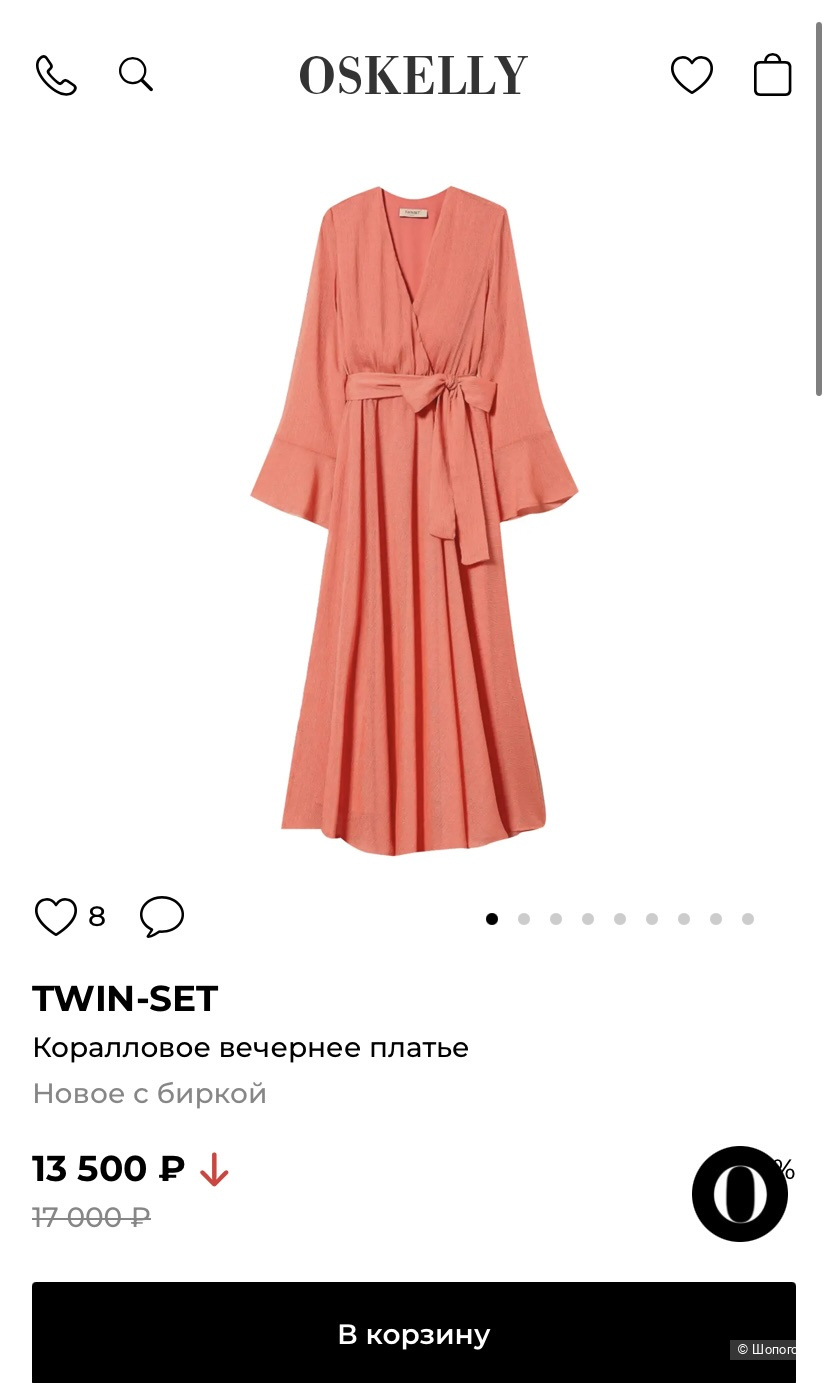Open the TWIN-SET brand page
Image resolution: width=828 pixels, height=1383 pixels.
pyautogui.click(x=124, y=998)
